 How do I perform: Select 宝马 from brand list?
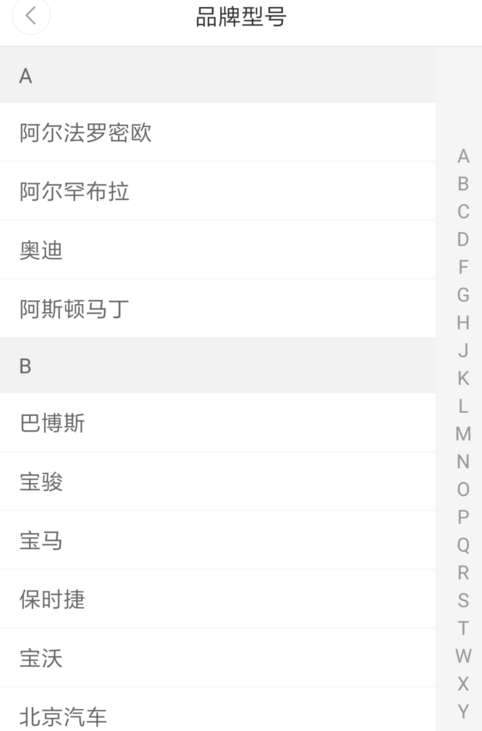(218, 540)
